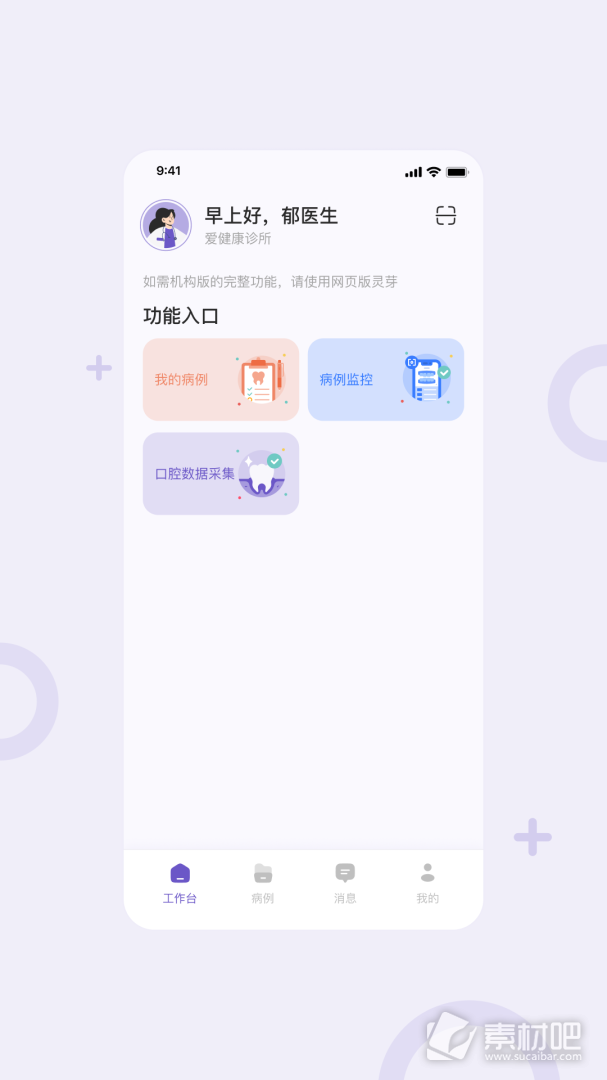Tap the doctor's profile avatar

166,225
